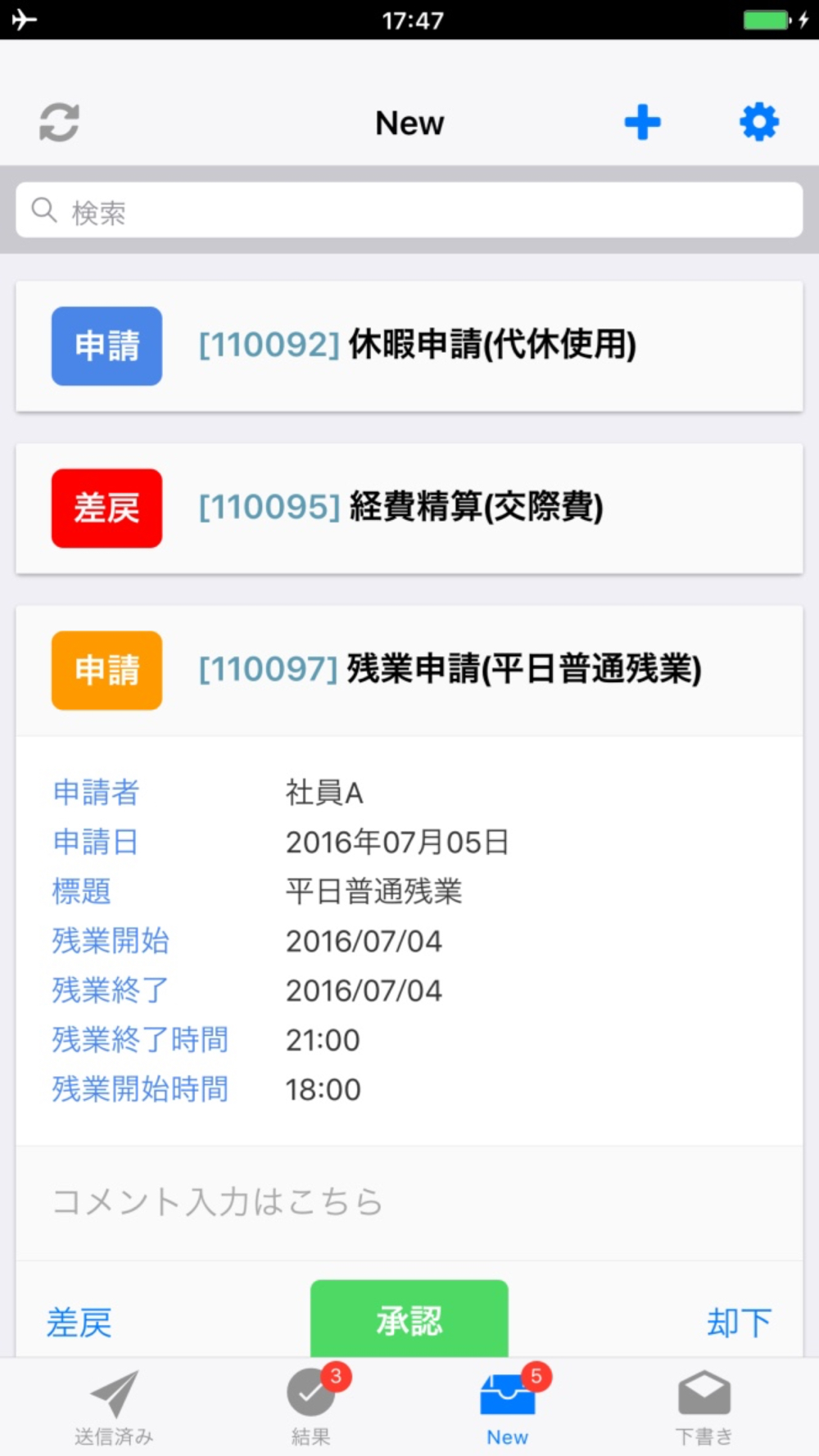
Task: Open request 110095 経費精算
Action: pos(409,508)
